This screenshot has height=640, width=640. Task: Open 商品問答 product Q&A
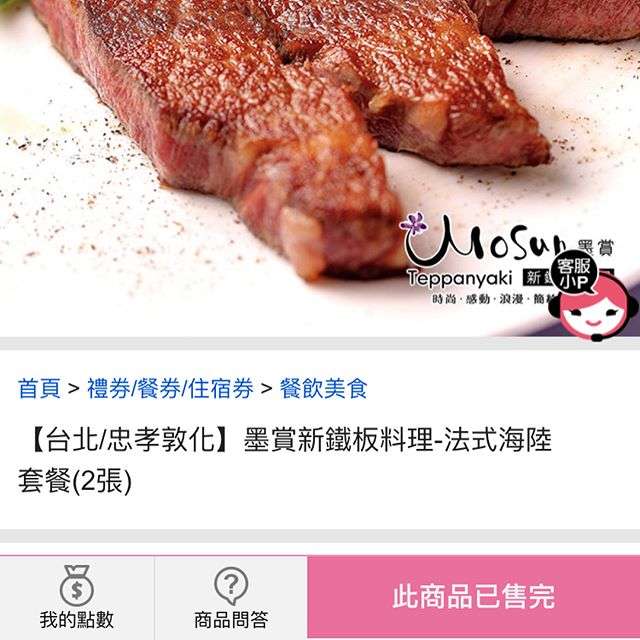tap(231, 598)
